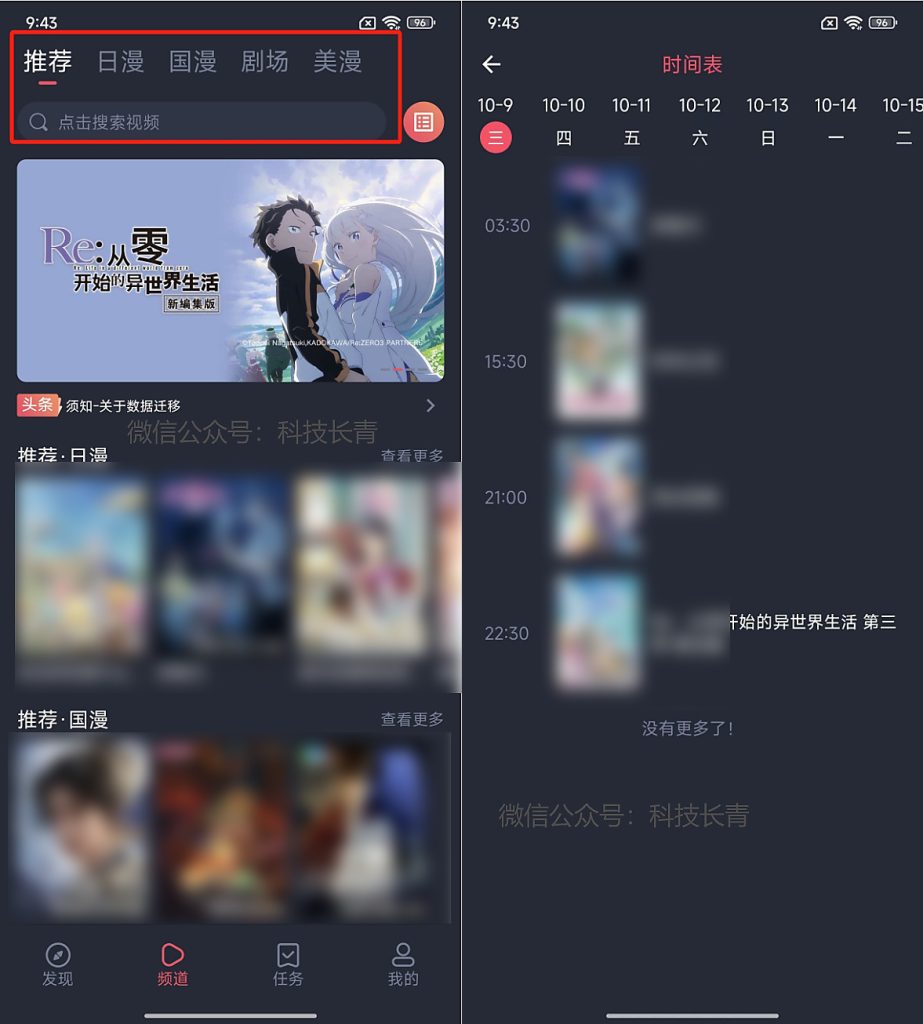
Task: Go back from the 时间表 page
Action: [491, 64]
